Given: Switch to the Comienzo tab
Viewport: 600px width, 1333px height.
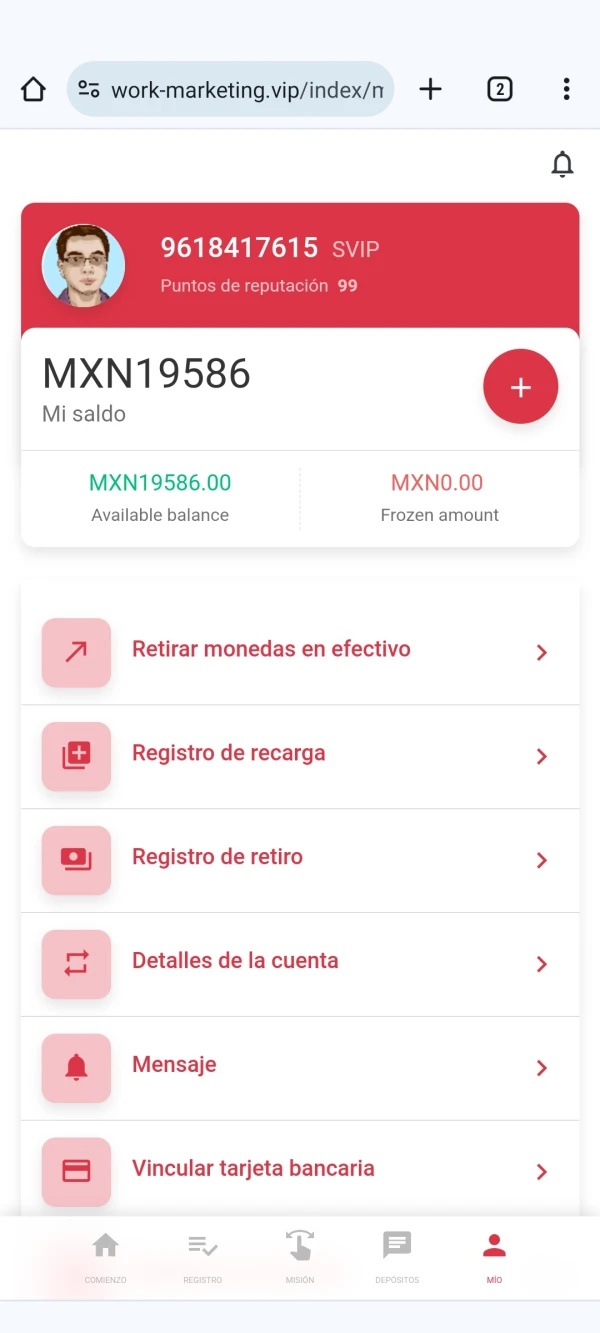Looking at the screenshot, I should click(105, 1256).
